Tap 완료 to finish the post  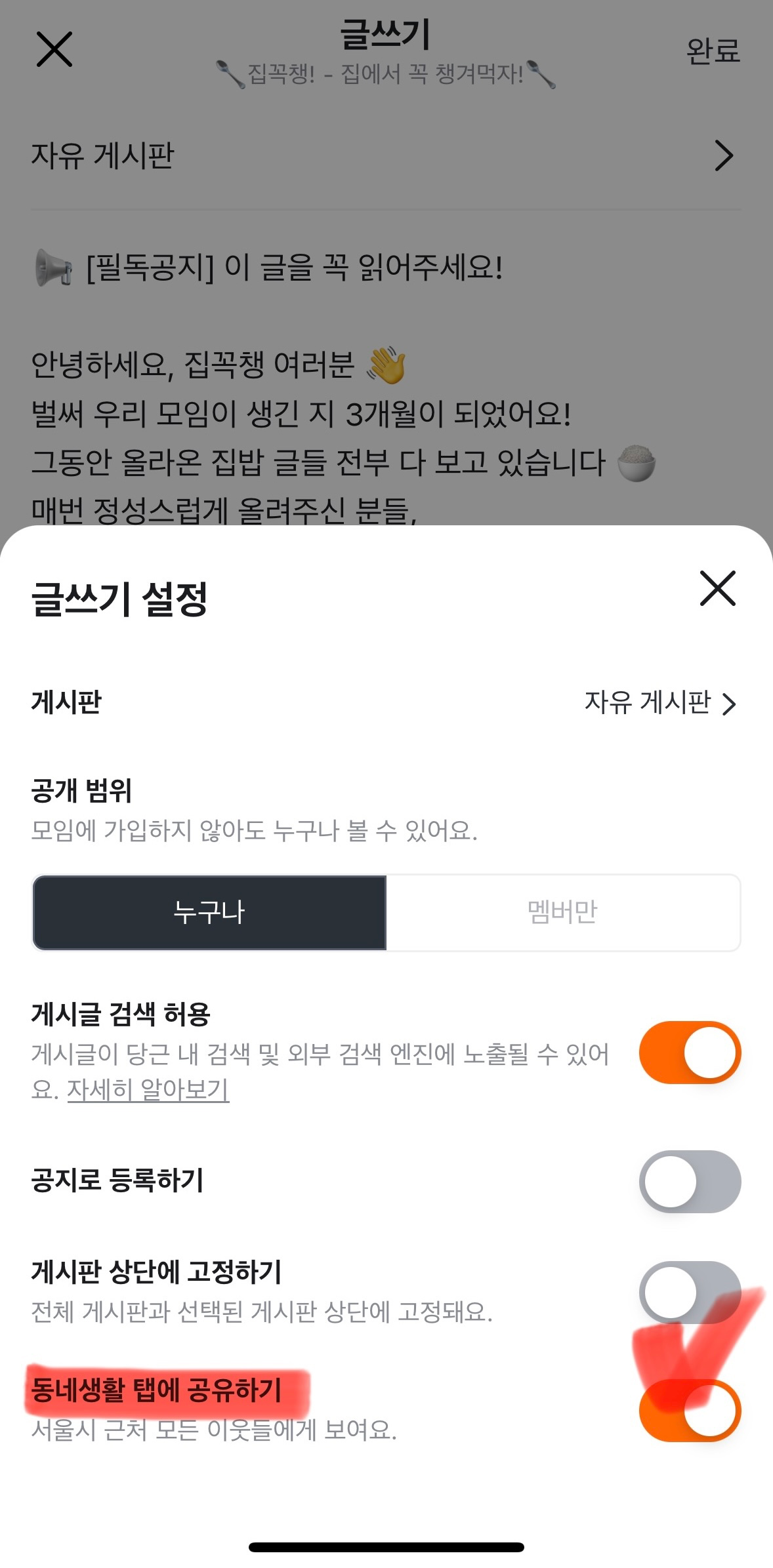(713, 50)
